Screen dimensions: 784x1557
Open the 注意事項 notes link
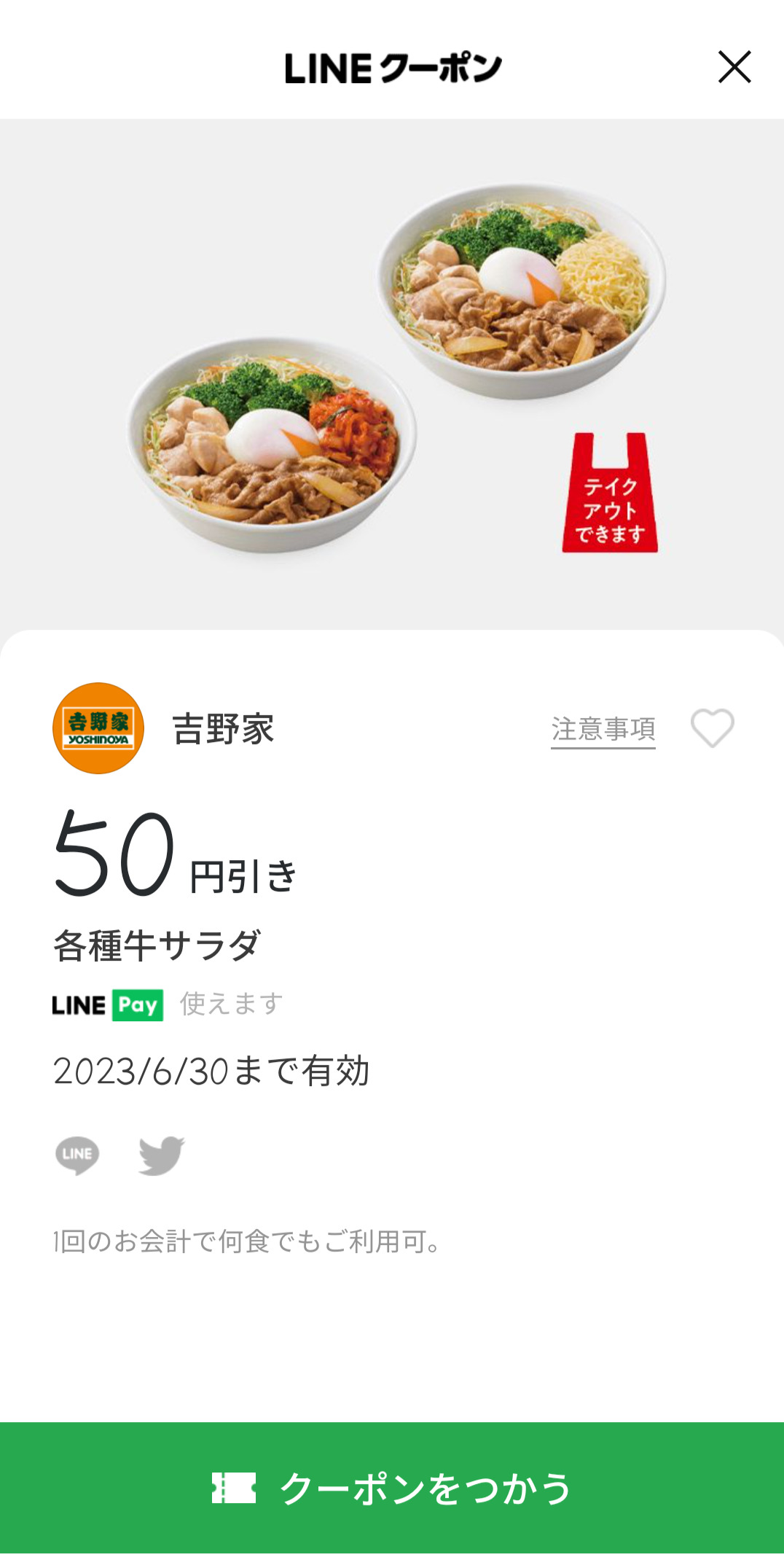point(603,729)
